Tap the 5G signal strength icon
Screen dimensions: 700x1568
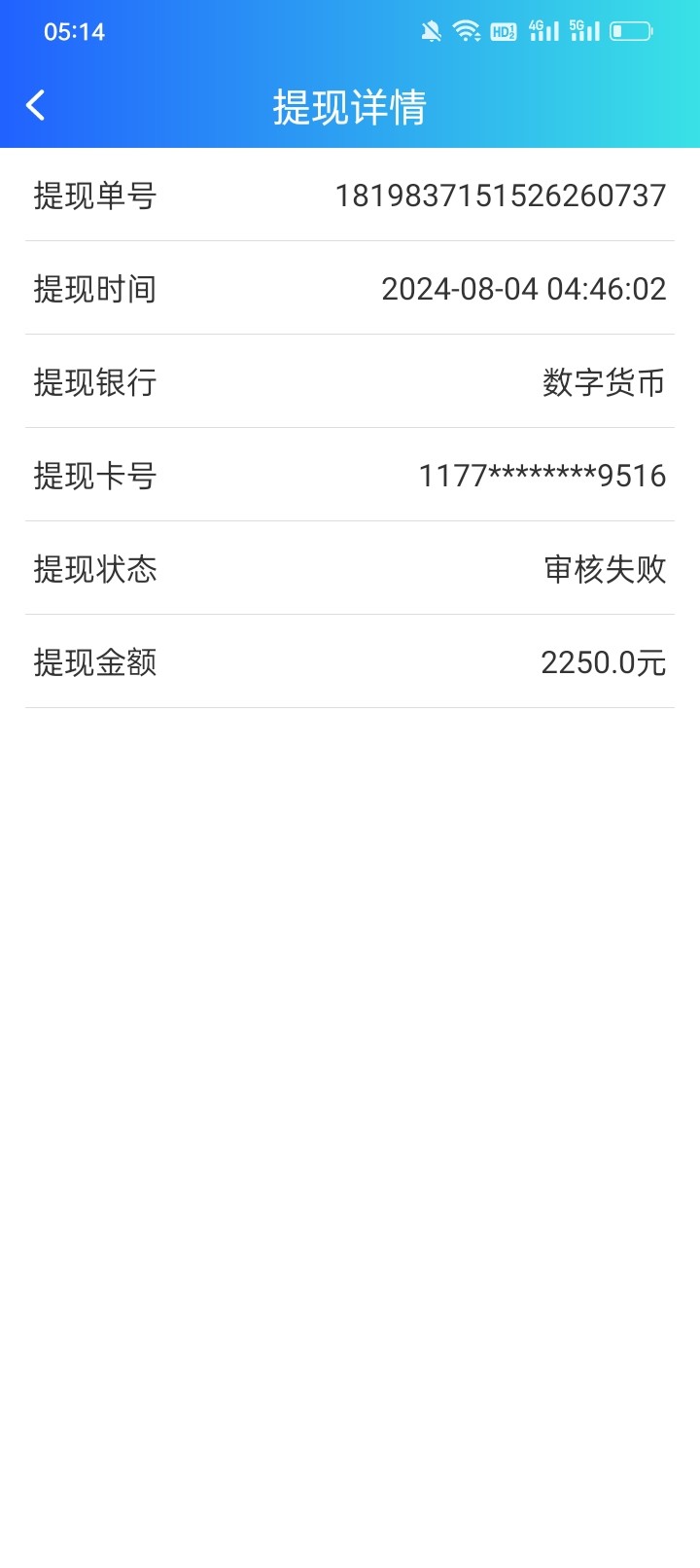click(585, 30)
